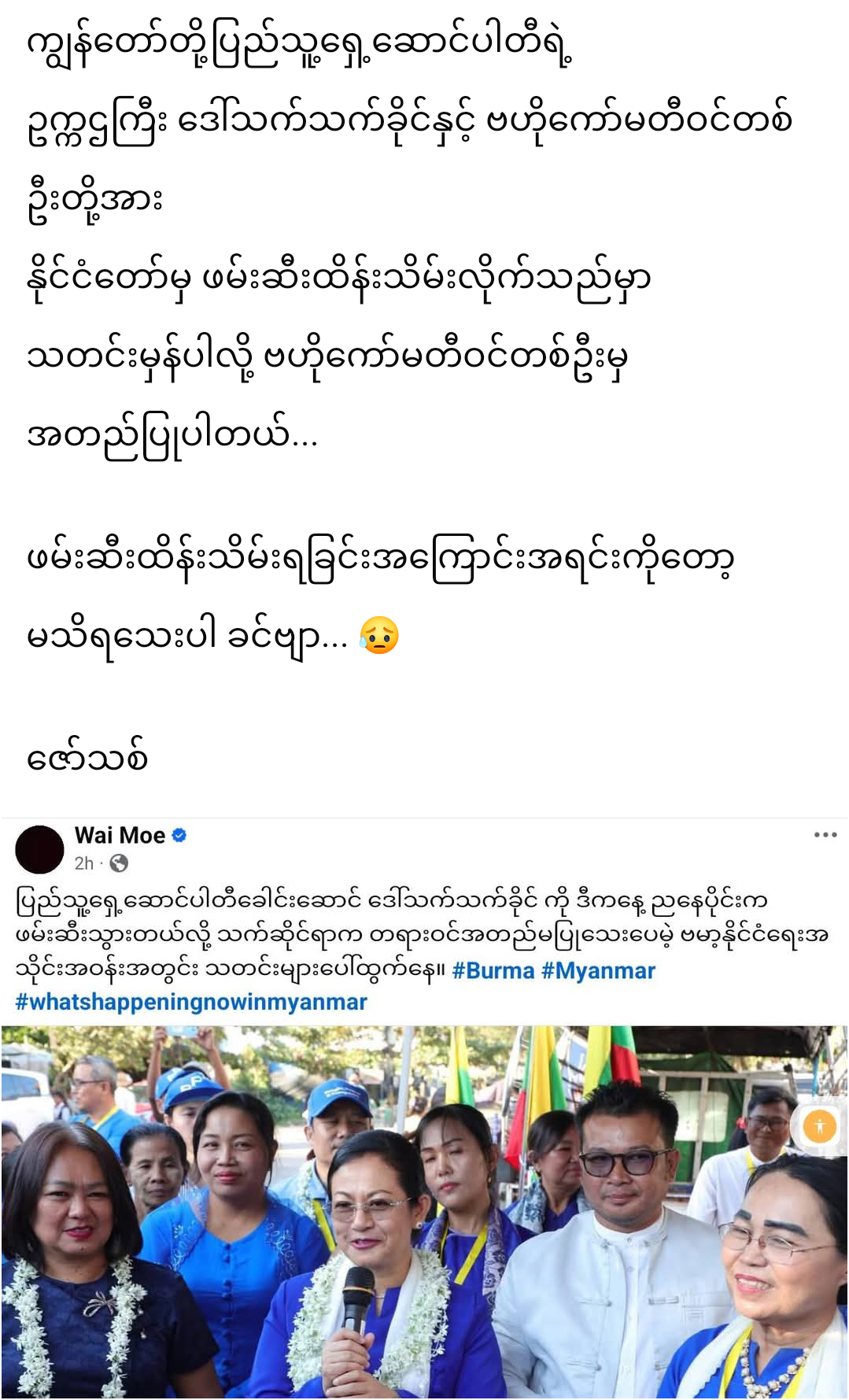Open the #whatshappeningnowinmyanmar hashtag
The height and width of the screenshot is (1400, 849).
coord(191,1003)
